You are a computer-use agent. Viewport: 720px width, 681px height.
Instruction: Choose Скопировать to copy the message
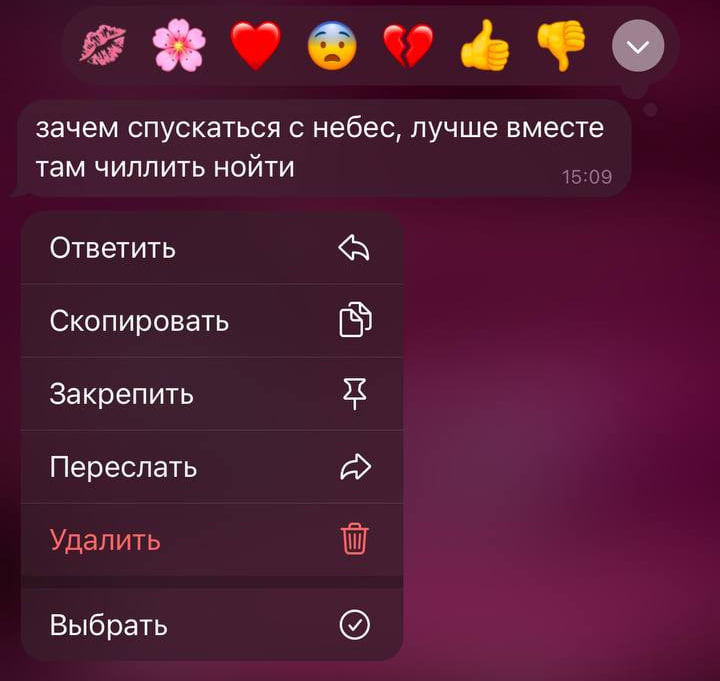(211, 321)
